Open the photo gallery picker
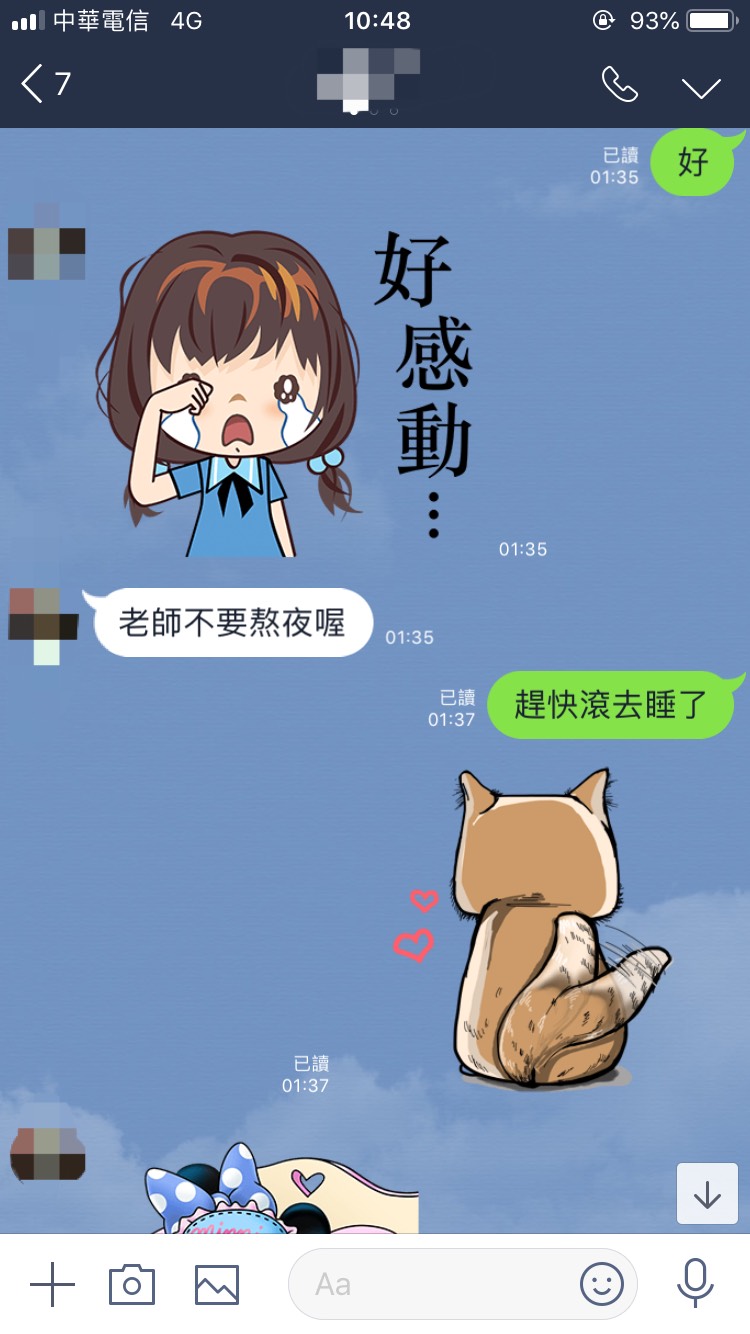 (217, 1284)
